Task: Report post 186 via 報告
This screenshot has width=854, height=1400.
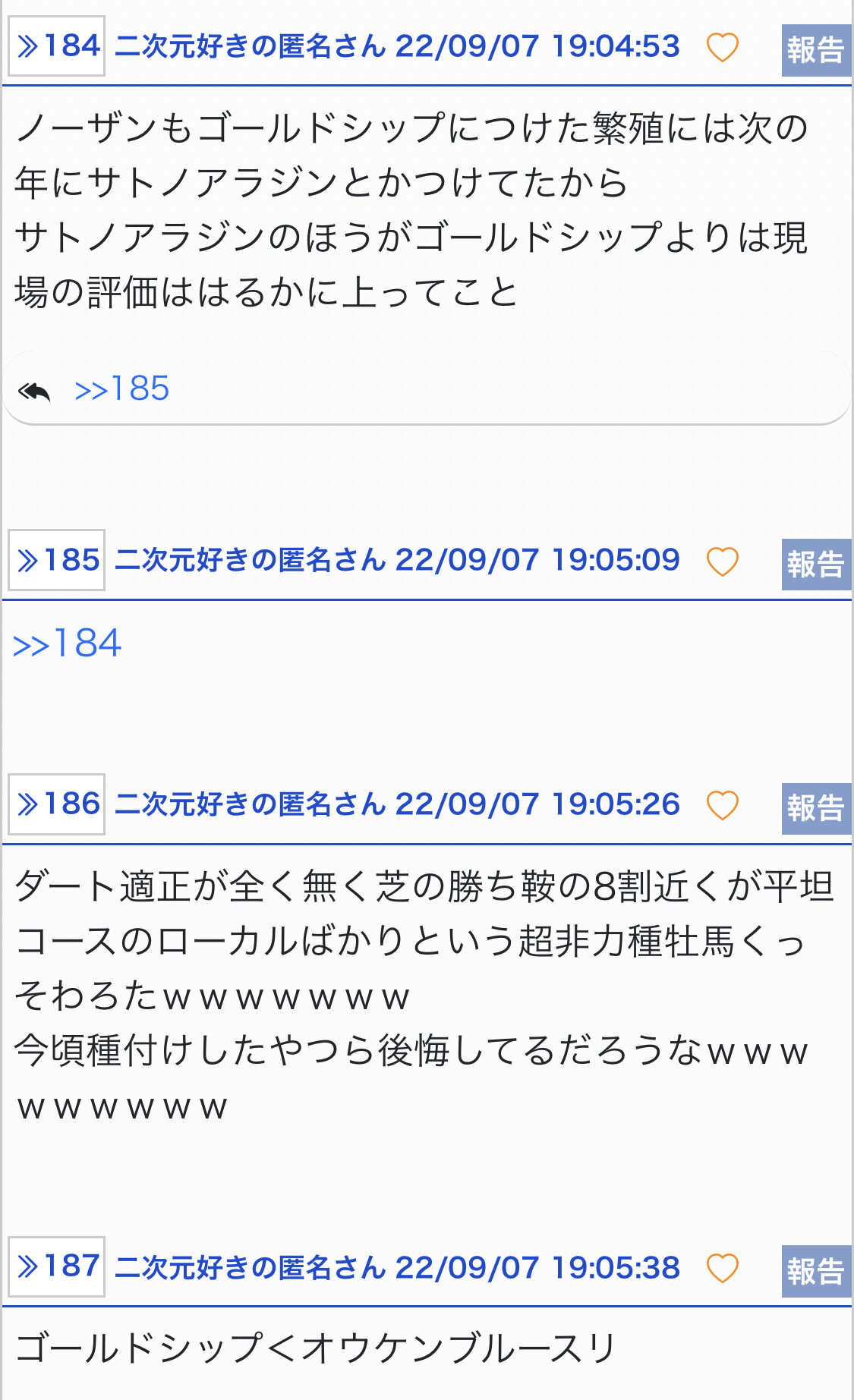Action: (x=816, y=809)
